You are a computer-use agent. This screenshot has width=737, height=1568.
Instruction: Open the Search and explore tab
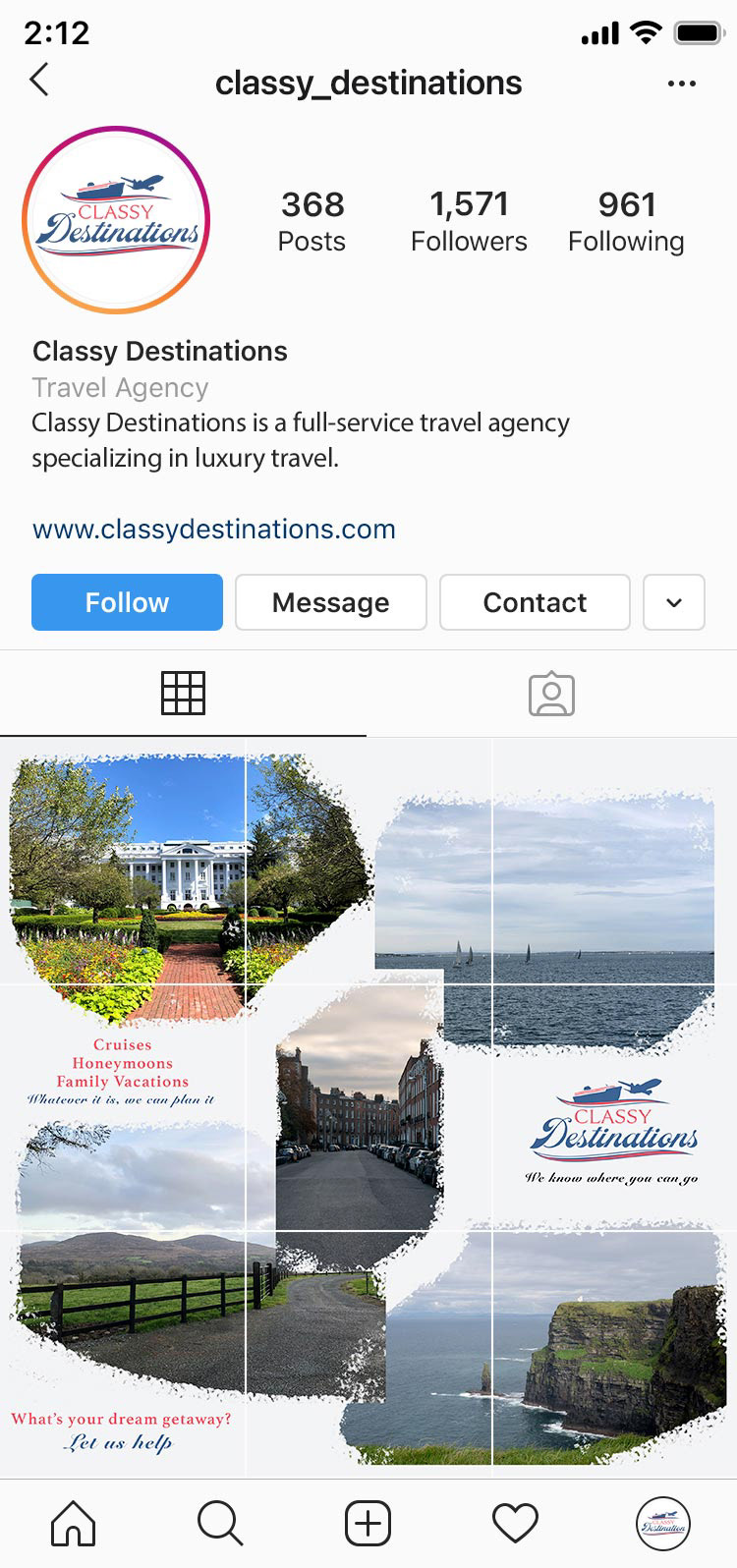220,1524
